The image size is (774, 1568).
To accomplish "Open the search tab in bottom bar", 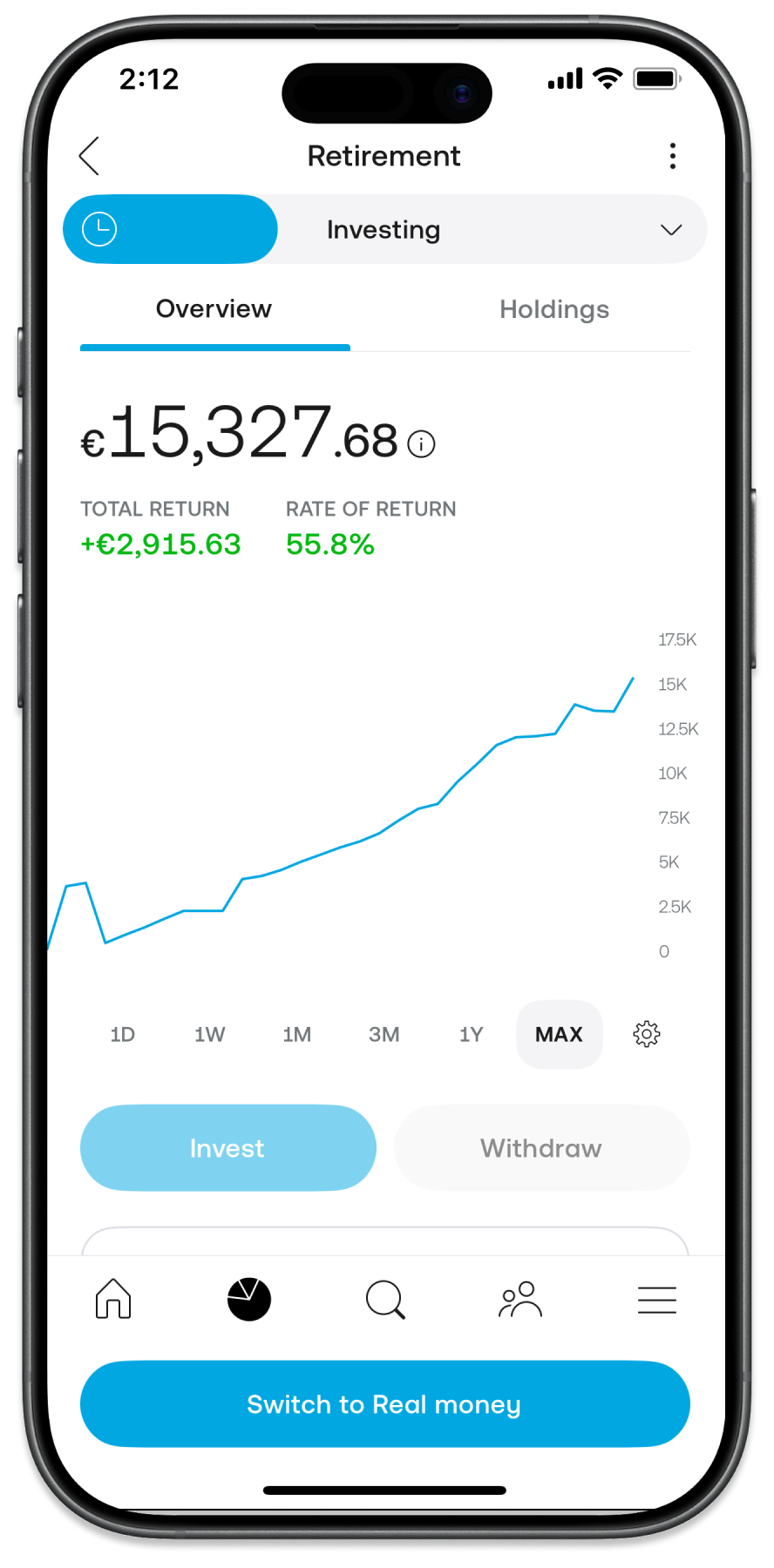I will (385, 1299).
